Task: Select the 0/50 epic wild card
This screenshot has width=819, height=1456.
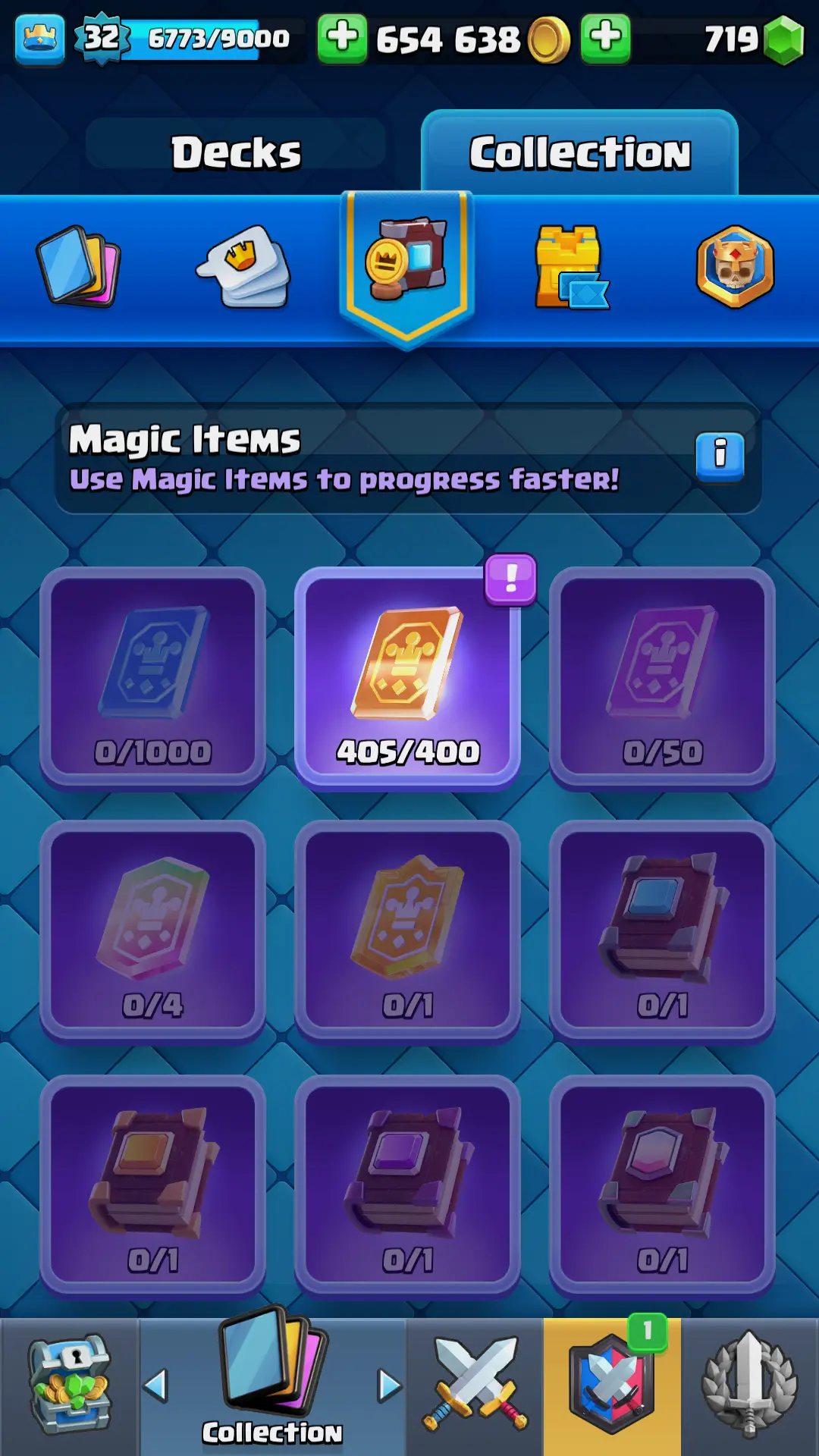Action: click(662, 677)
